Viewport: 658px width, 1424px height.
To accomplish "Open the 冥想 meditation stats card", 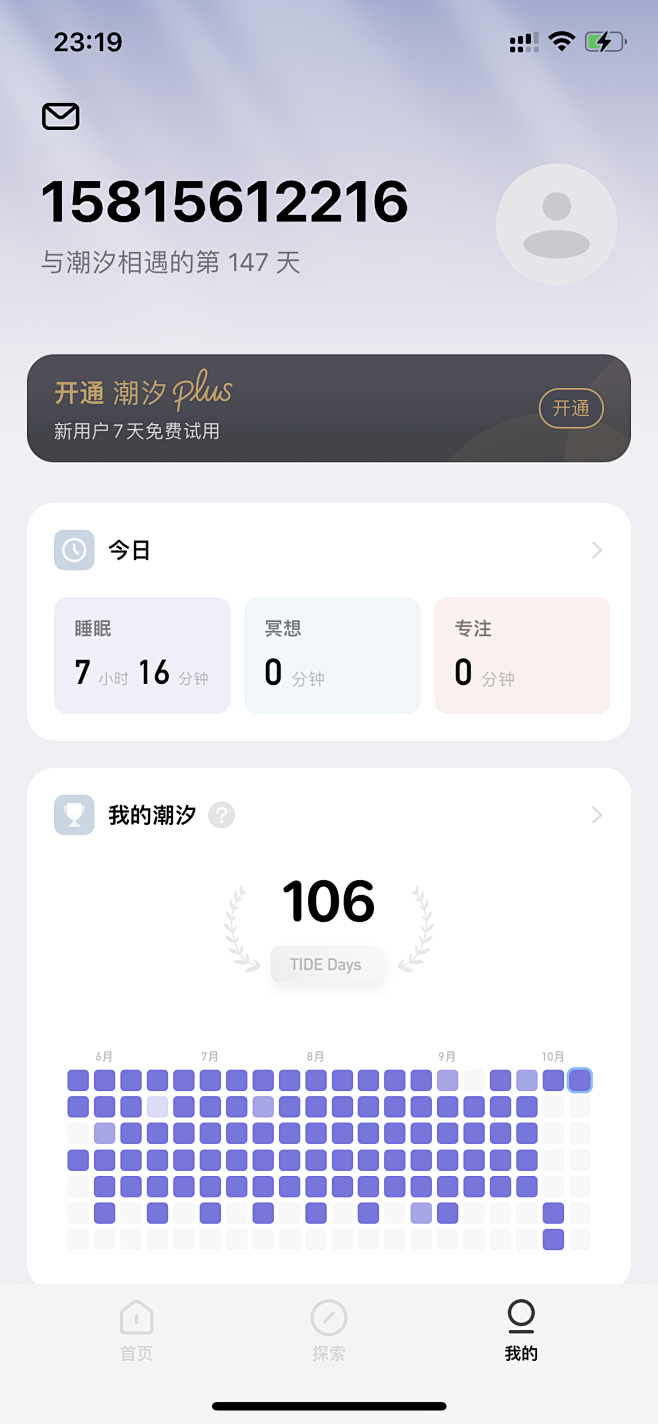I will click(332, 655).
